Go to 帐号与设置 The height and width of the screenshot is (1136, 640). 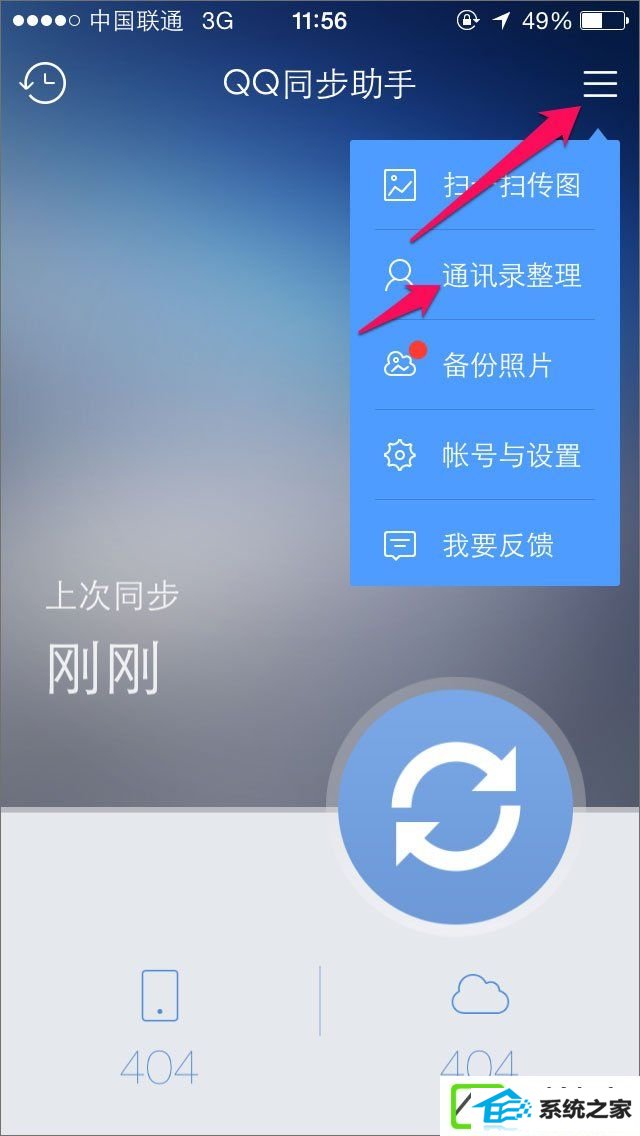pyautogui.click(x=485, y=456)
